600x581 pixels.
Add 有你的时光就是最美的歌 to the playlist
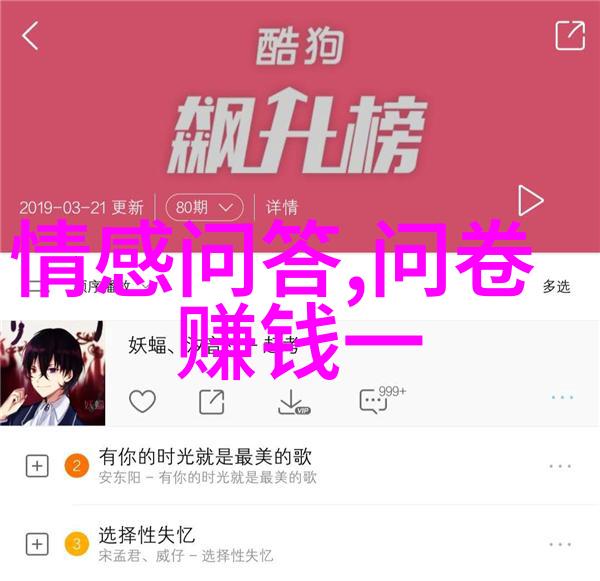click(37, 465)
